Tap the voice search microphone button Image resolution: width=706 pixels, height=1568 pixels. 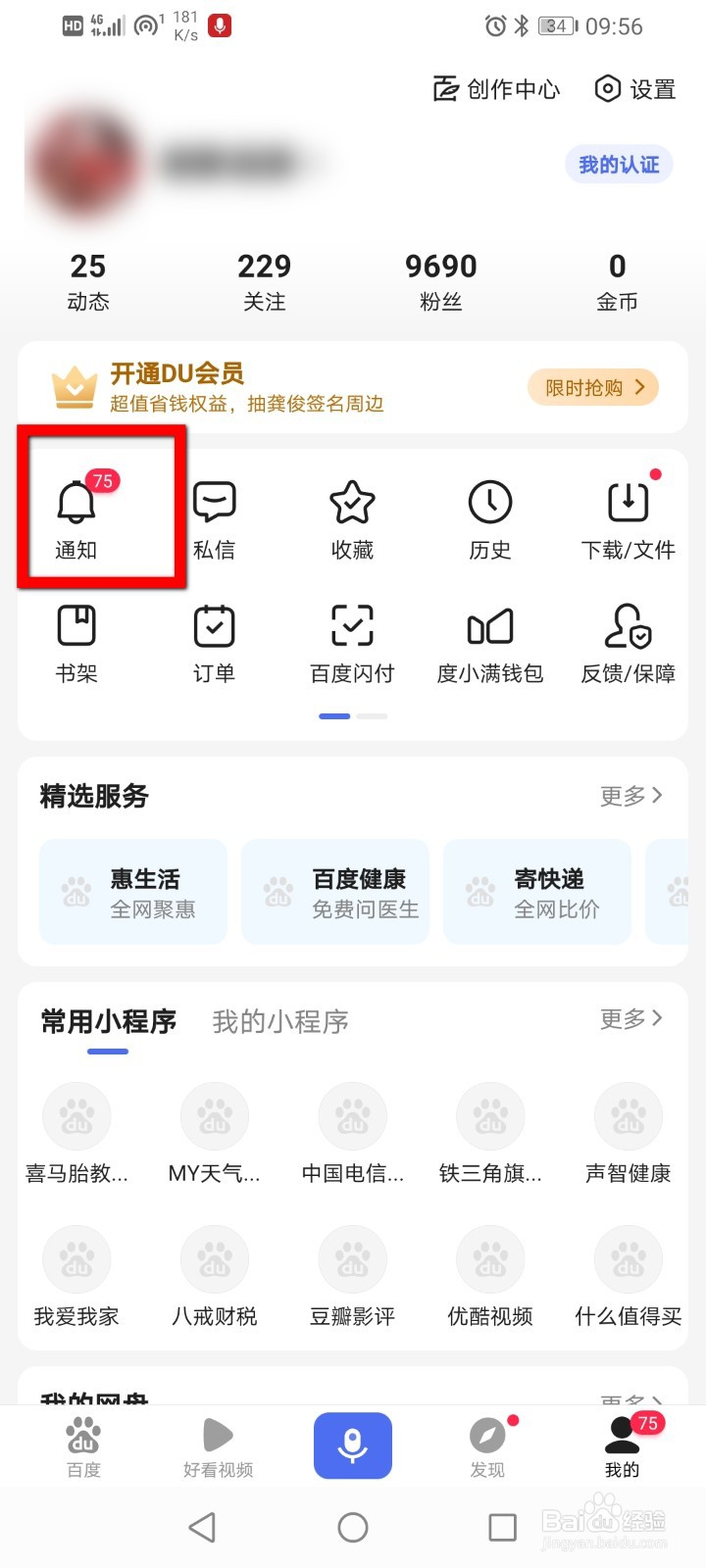click(x=352, y=1445)
